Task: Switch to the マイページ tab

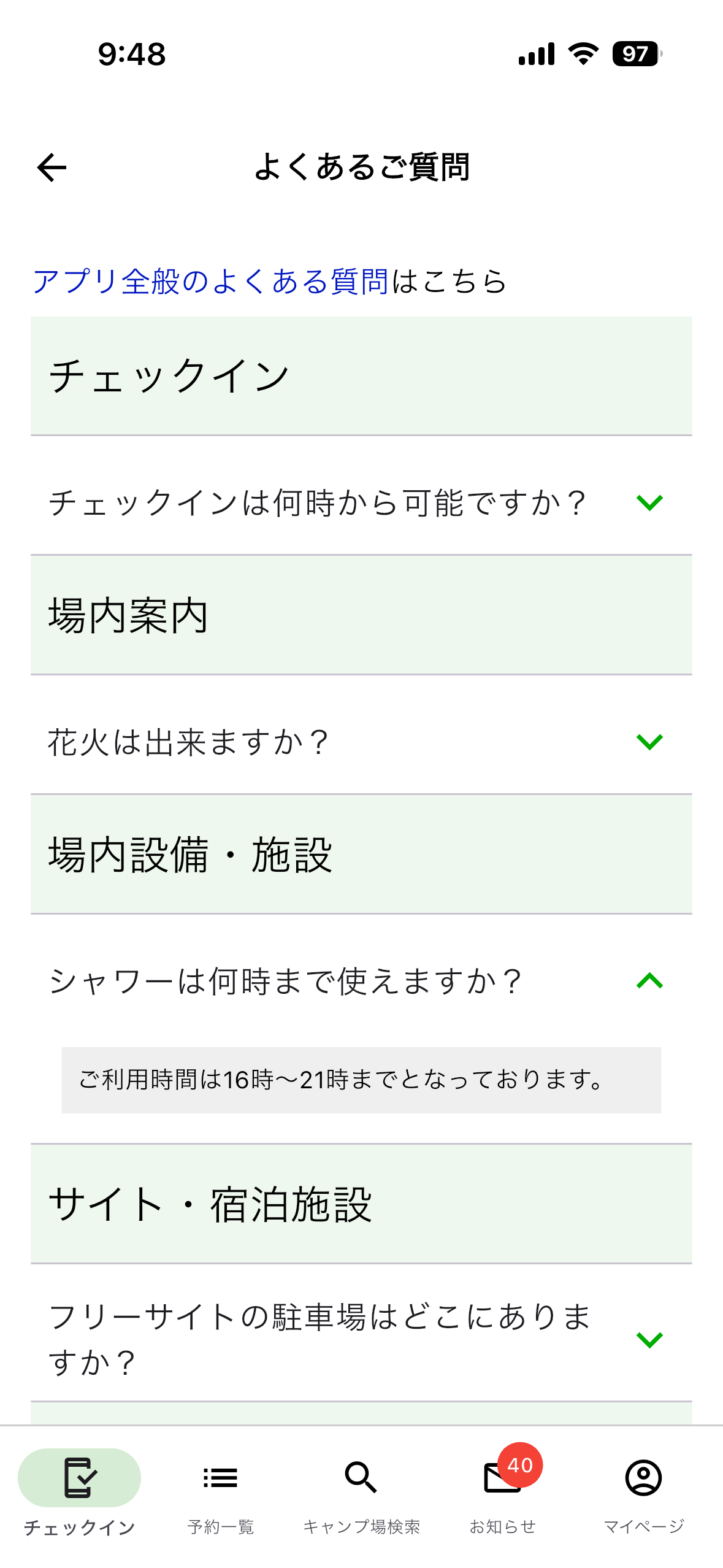Action: [643, 1509]
